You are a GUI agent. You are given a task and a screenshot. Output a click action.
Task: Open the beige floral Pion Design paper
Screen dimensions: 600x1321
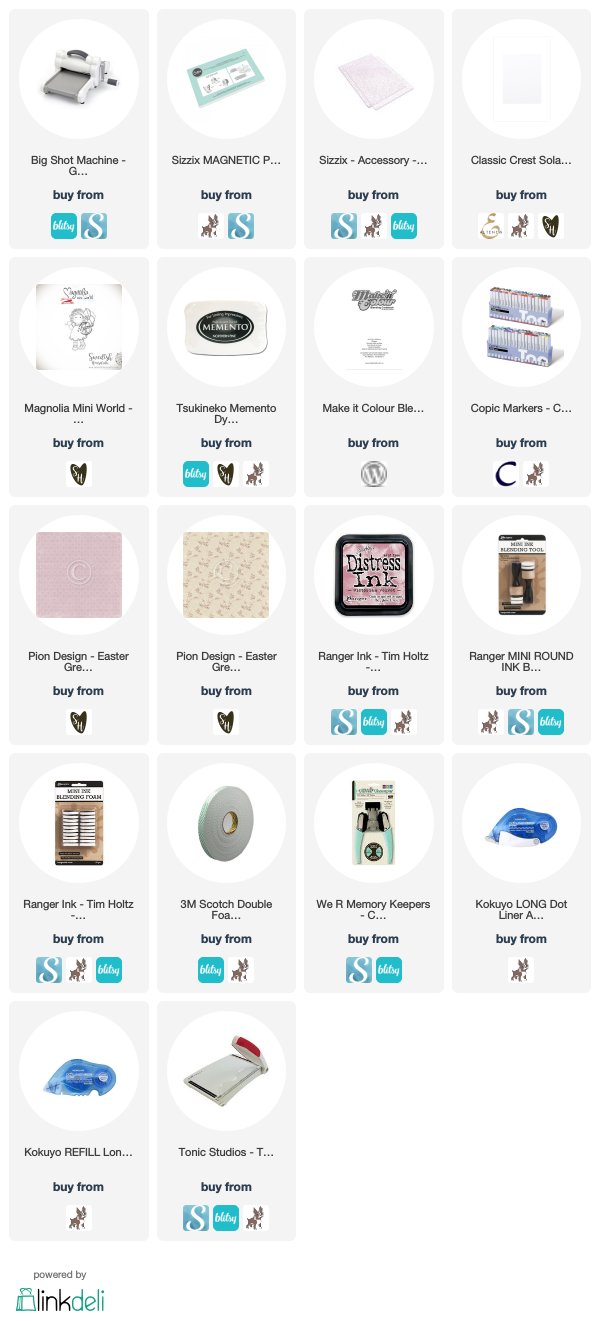[x=227, y=575]
